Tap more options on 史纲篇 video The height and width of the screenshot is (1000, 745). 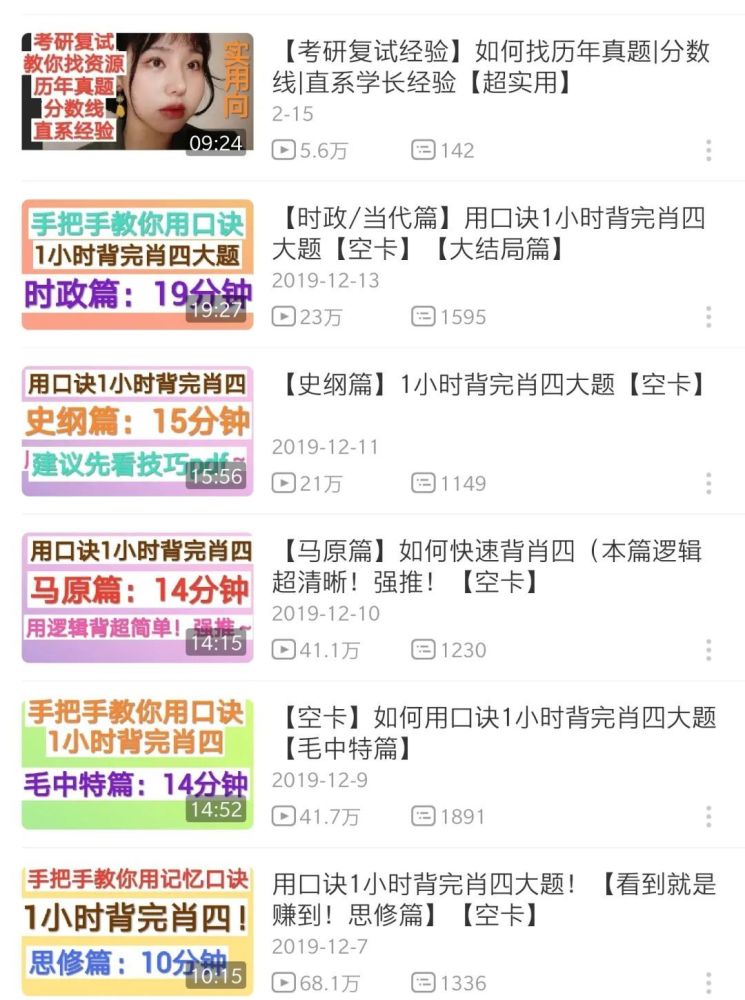point(708,484)
